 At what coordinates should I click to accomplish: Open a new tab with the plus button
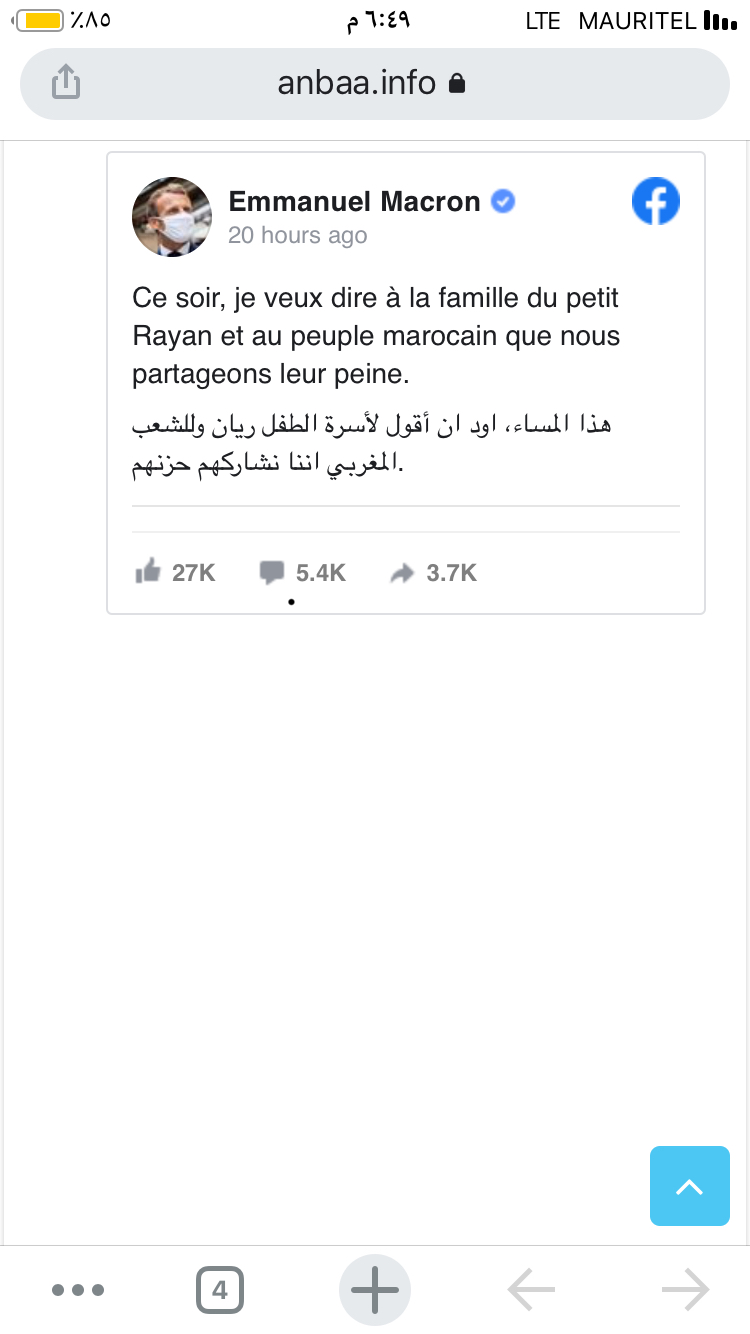click(x=375, y=1290)
